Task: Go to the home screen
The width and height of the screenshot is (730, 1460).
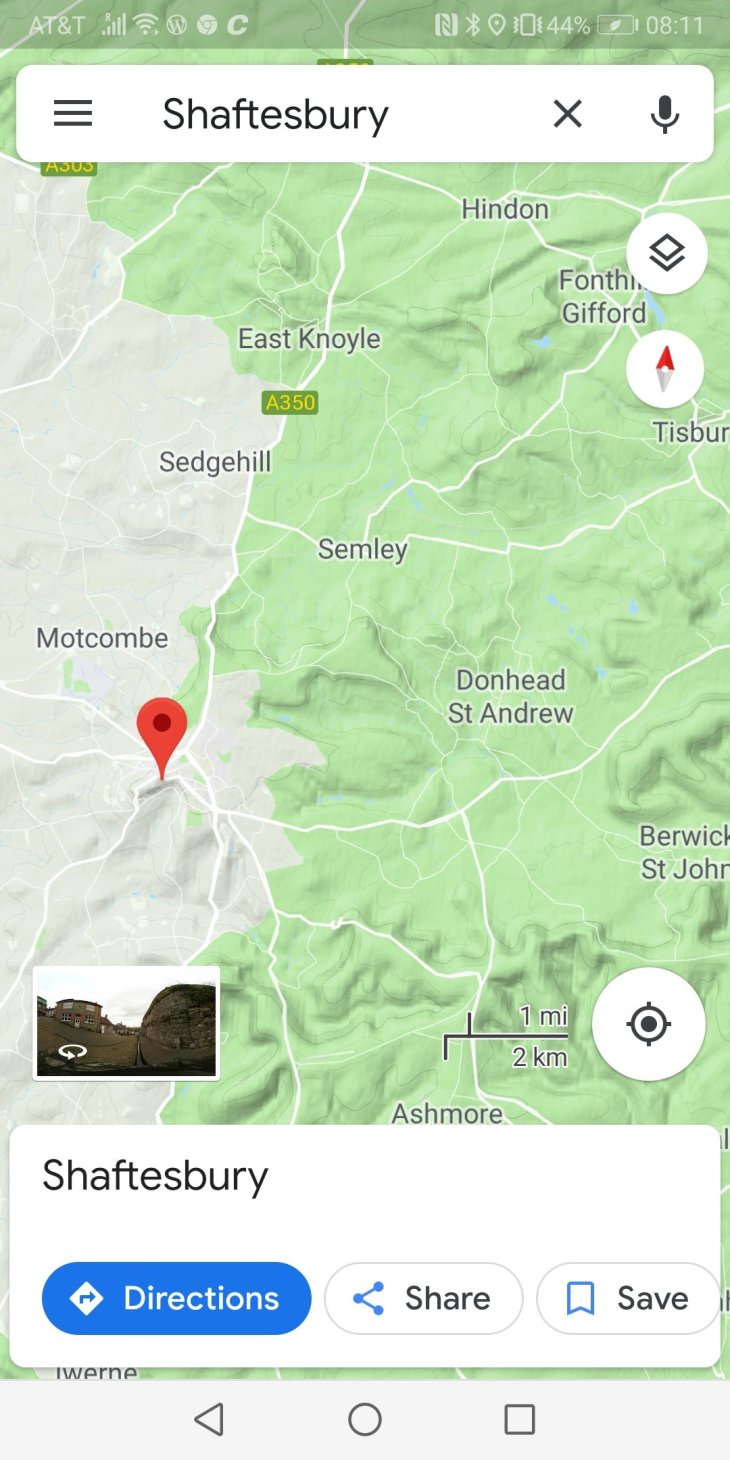Action: pos(365,1419)
